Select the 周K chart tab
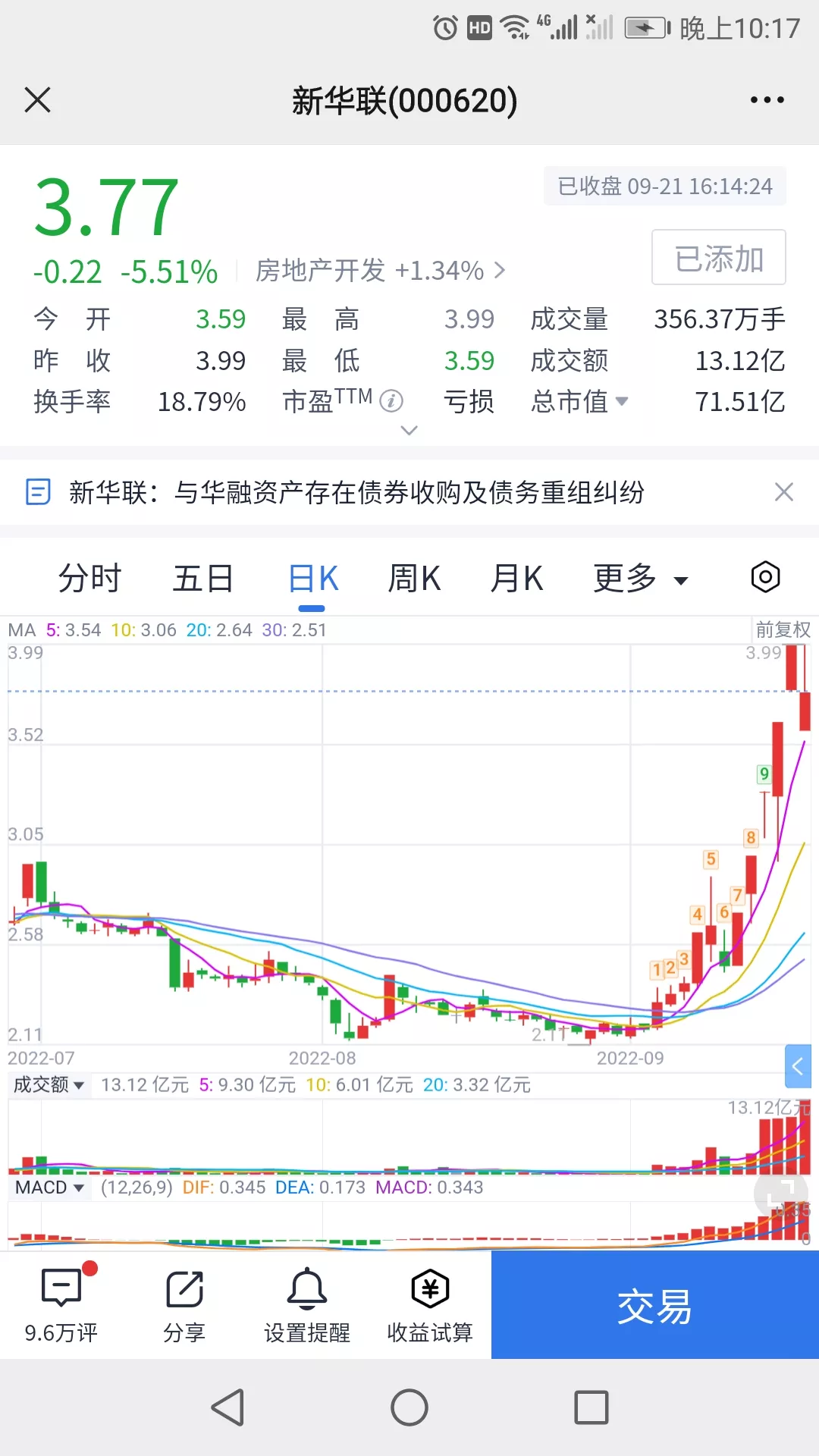Image resolution: width=819 pixels, height=1456 pixels. pos(414,579)
